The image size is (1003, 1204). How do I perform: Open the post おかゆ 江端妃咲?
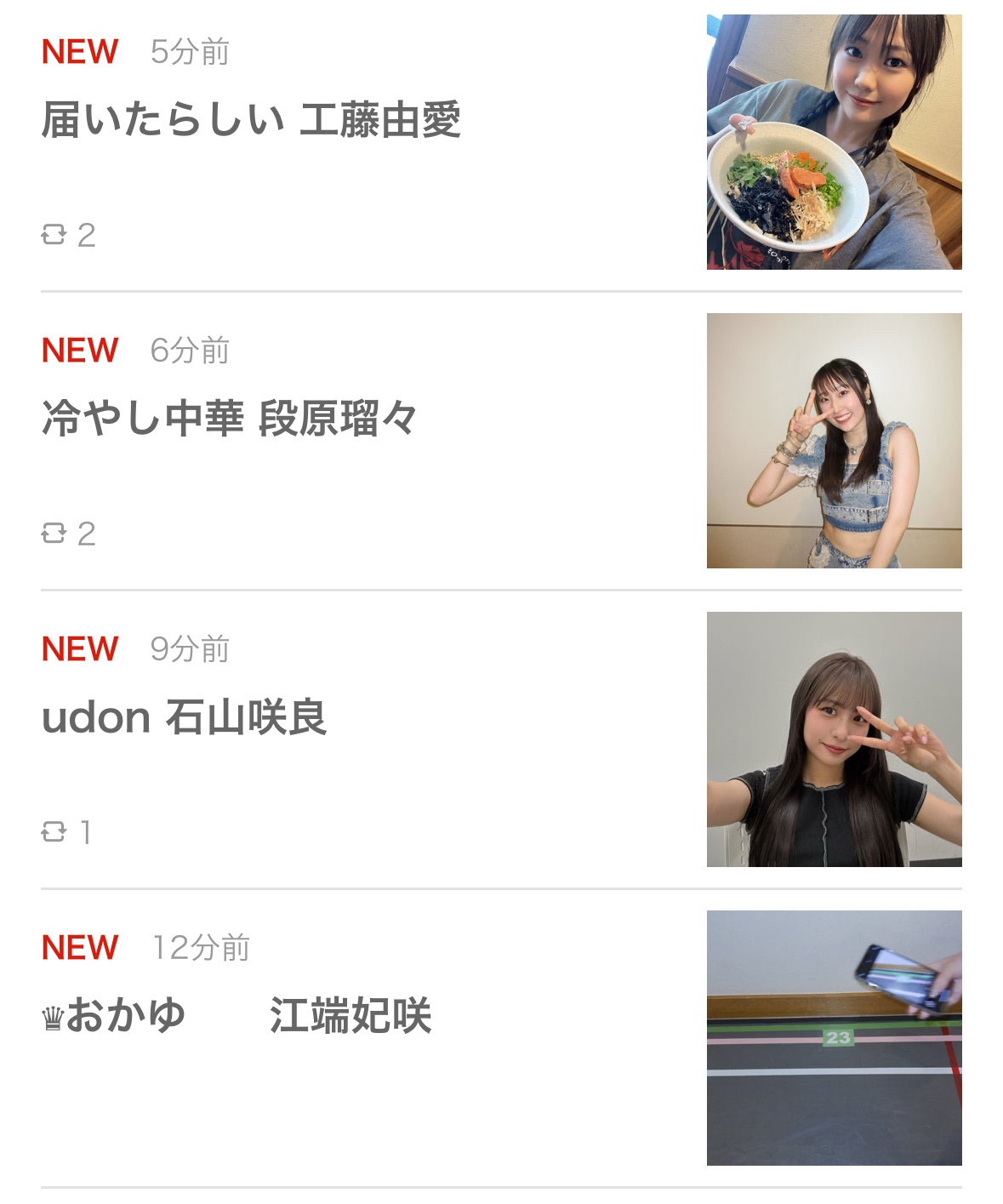(237, 1016)
